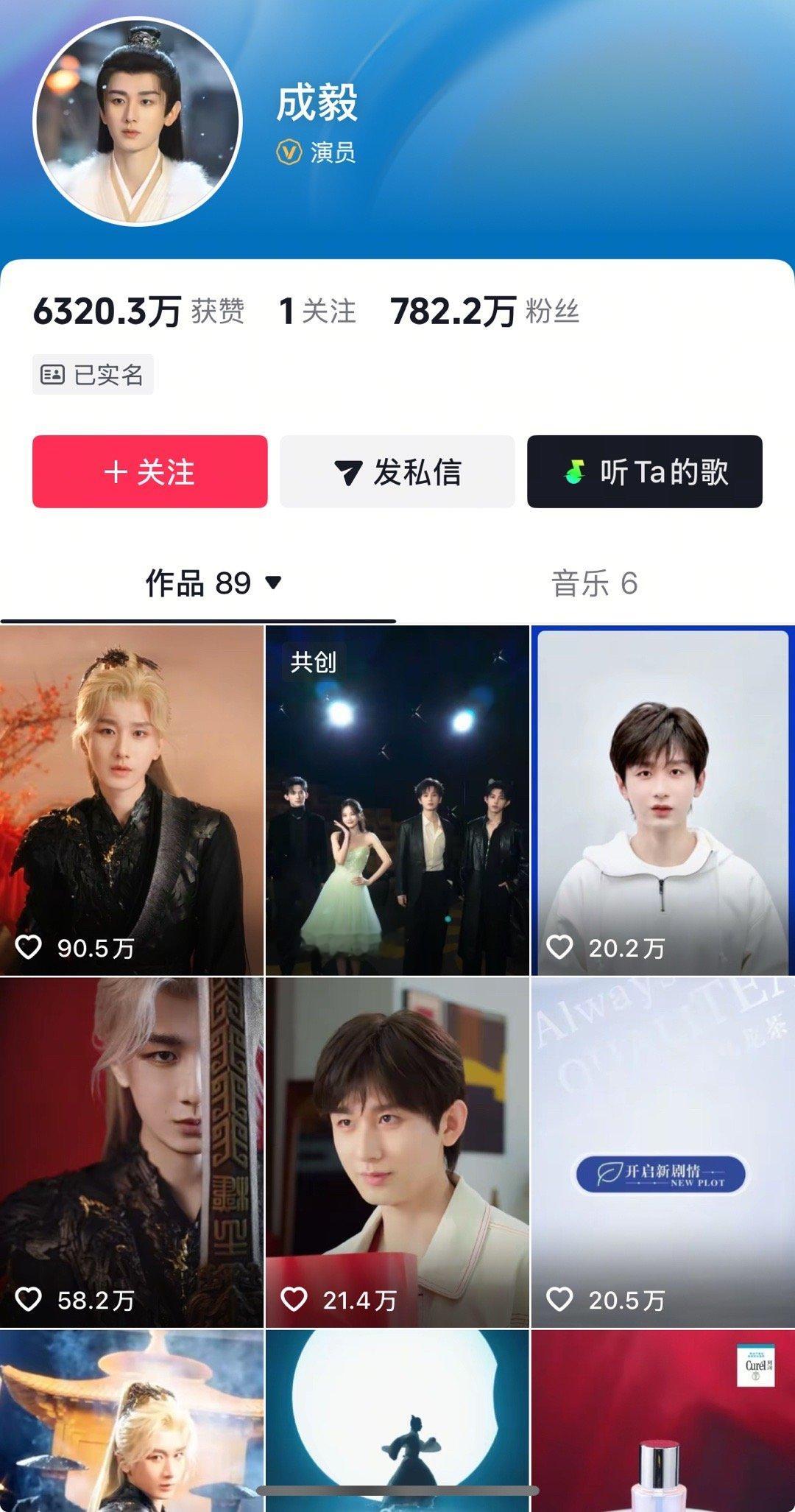Open the Curél product video tile
Image resolution: width=795 pixels, height=1512 pixels.
[662, 1421]
